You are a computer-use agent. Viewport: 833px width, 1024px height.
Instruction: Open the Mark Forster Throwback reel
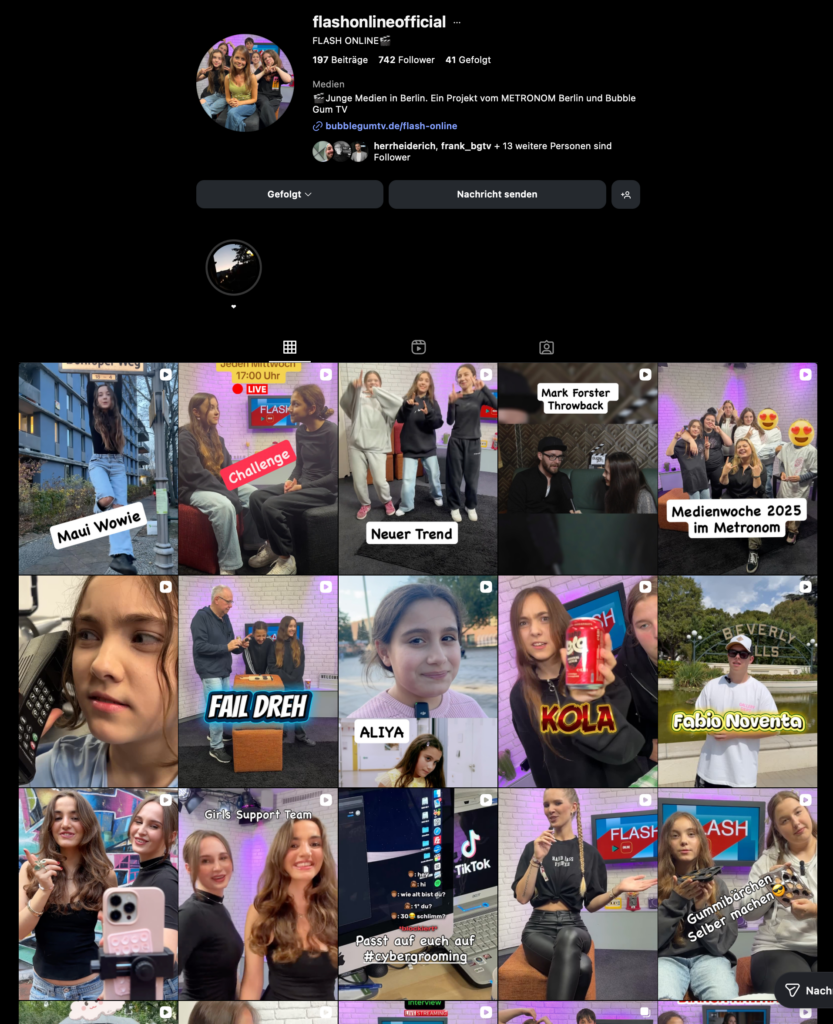578,468
